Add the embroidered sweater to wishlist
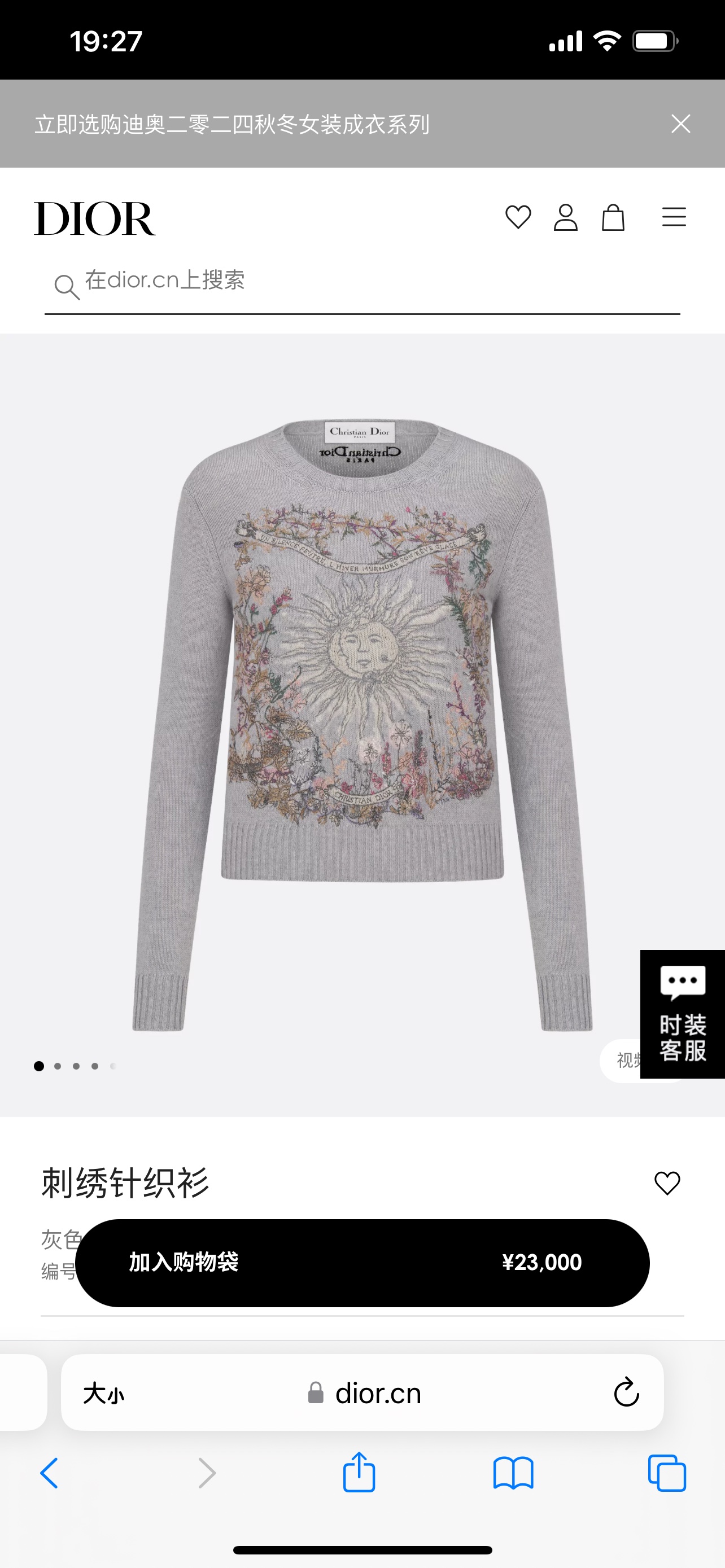This screenshot has width=725, height=1568. point(667,1183)
